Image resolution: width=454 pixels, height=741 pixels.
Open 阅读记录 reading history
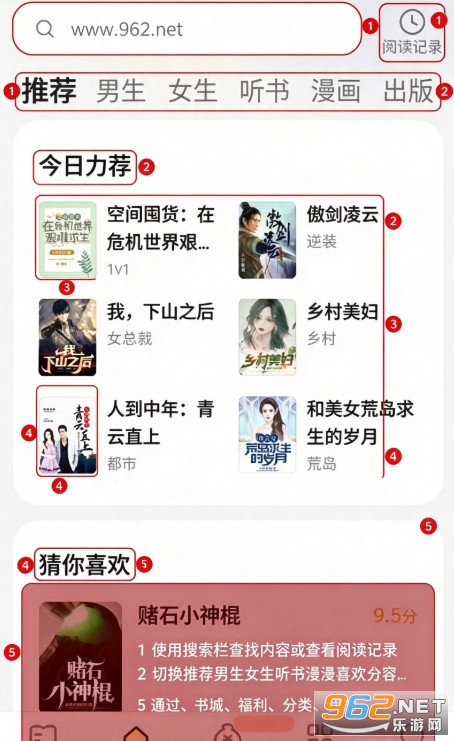[x=411, y=33]
